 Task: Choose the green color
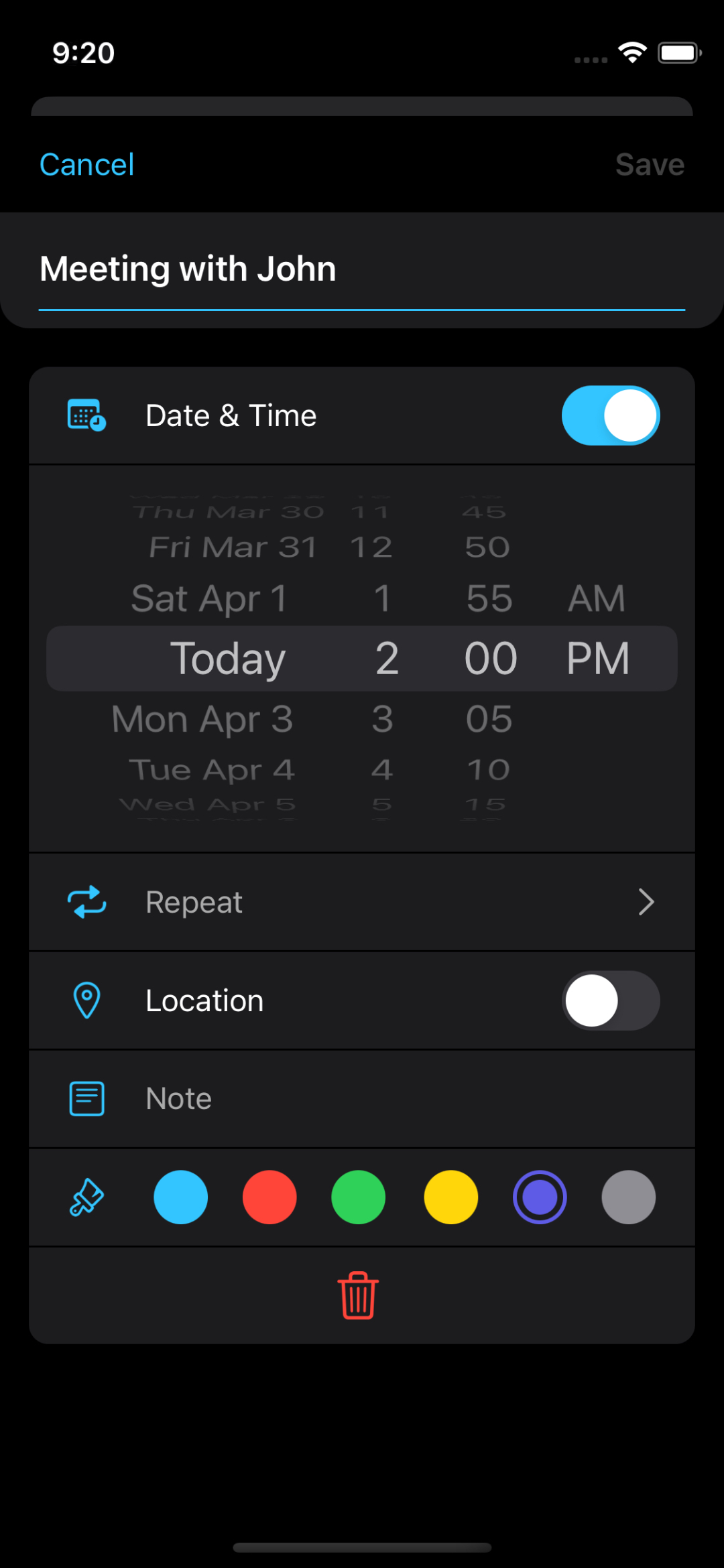358,1197
